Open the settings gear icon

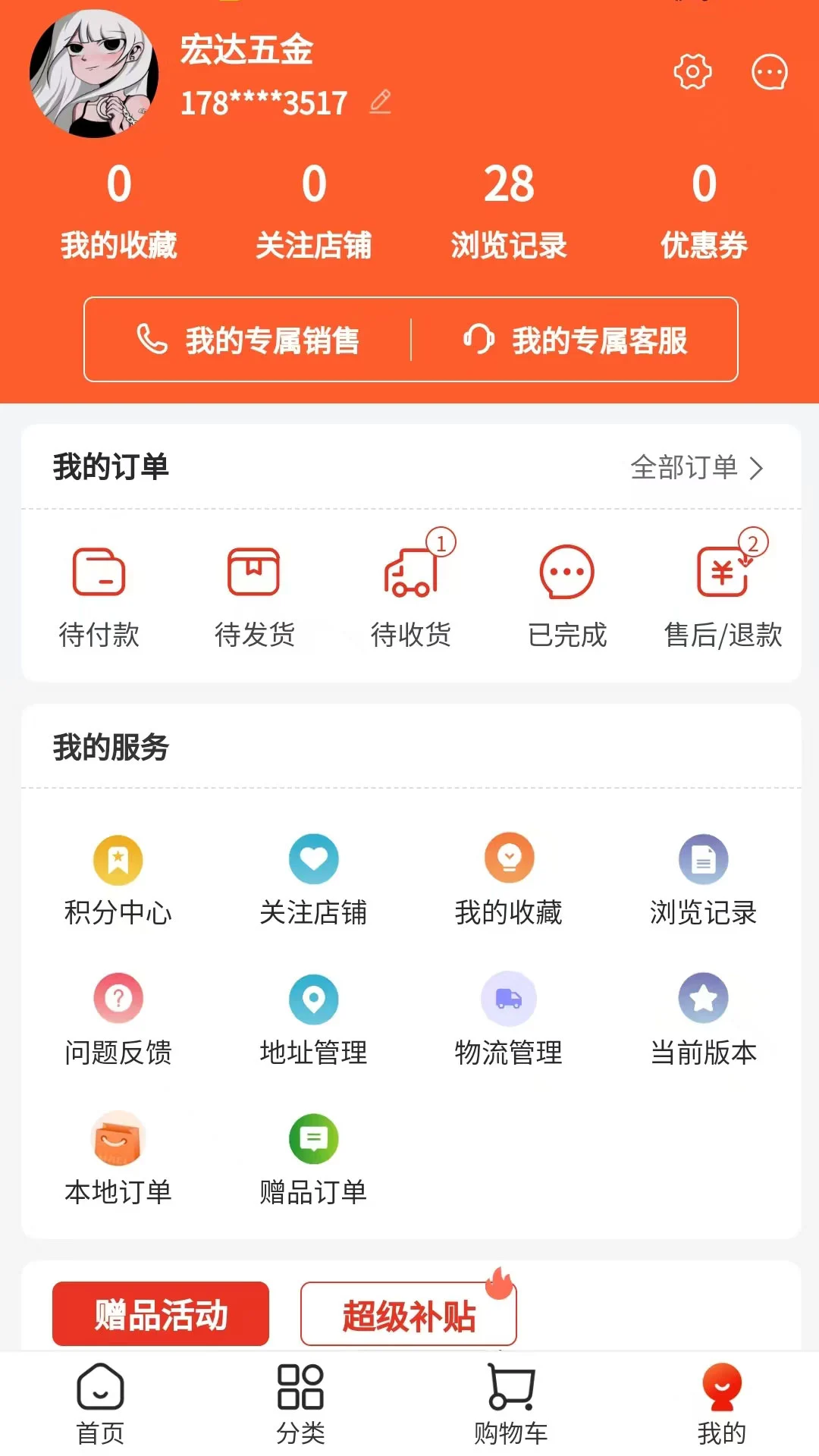click(692, 72)
